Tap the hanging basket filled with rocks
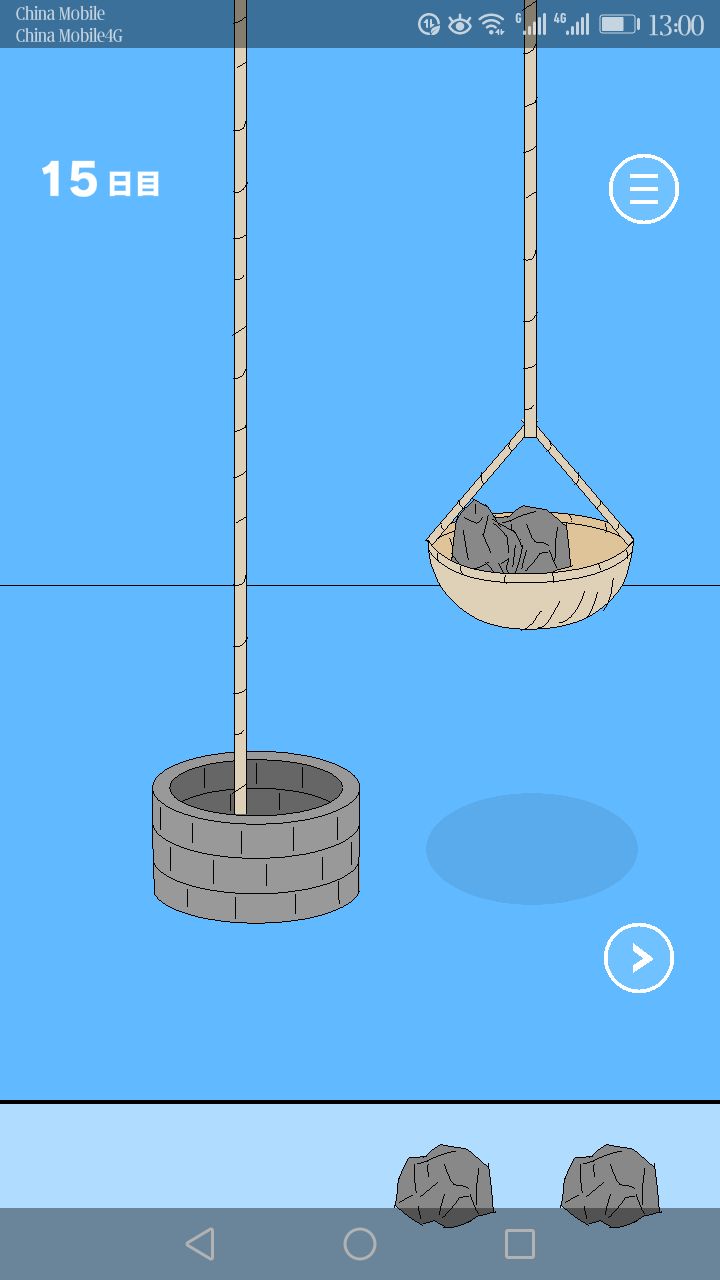Image resolution: width=720 pixels, height=1280 pixels. click(x=530, y=555)
